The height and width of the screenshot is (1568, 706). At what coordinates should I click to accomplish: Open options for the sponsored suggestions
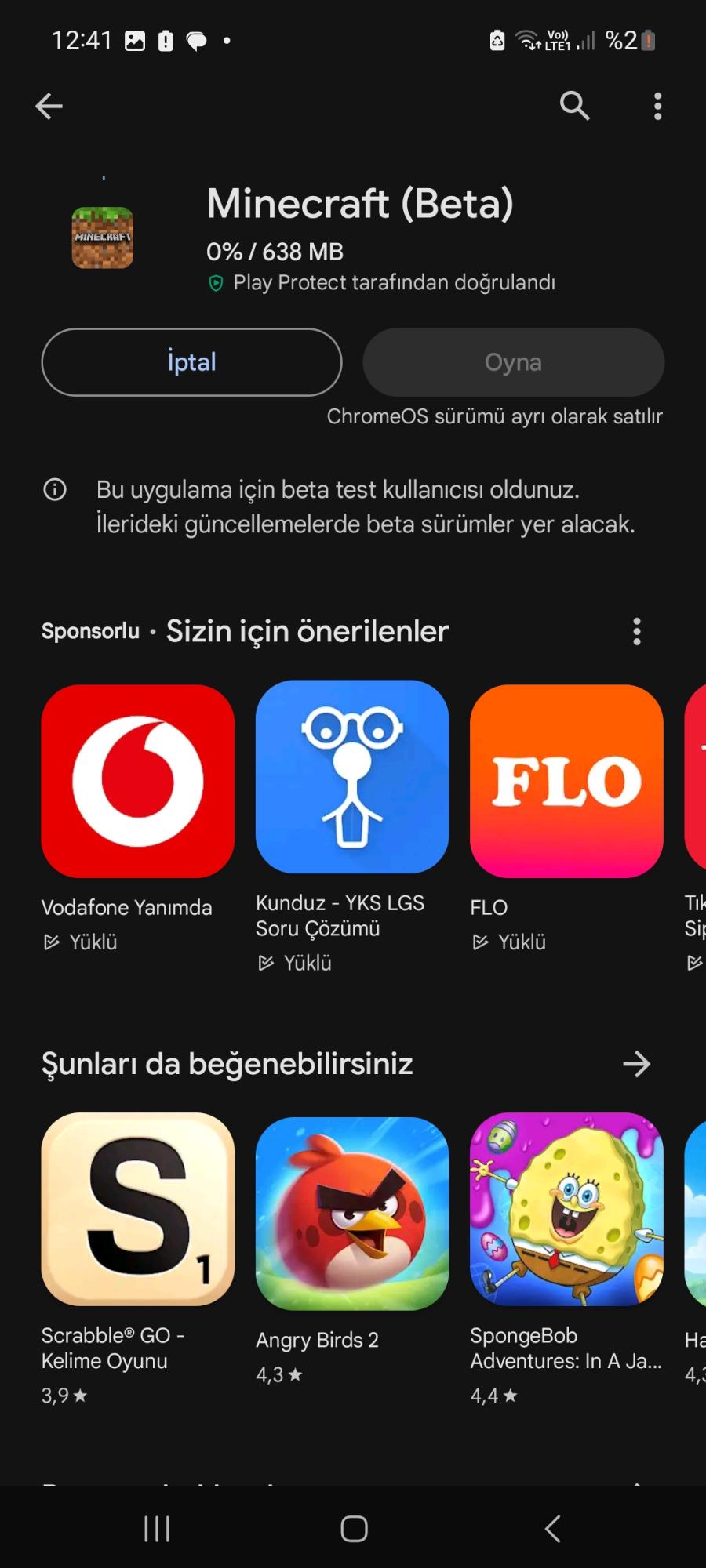tap(636, 631)
